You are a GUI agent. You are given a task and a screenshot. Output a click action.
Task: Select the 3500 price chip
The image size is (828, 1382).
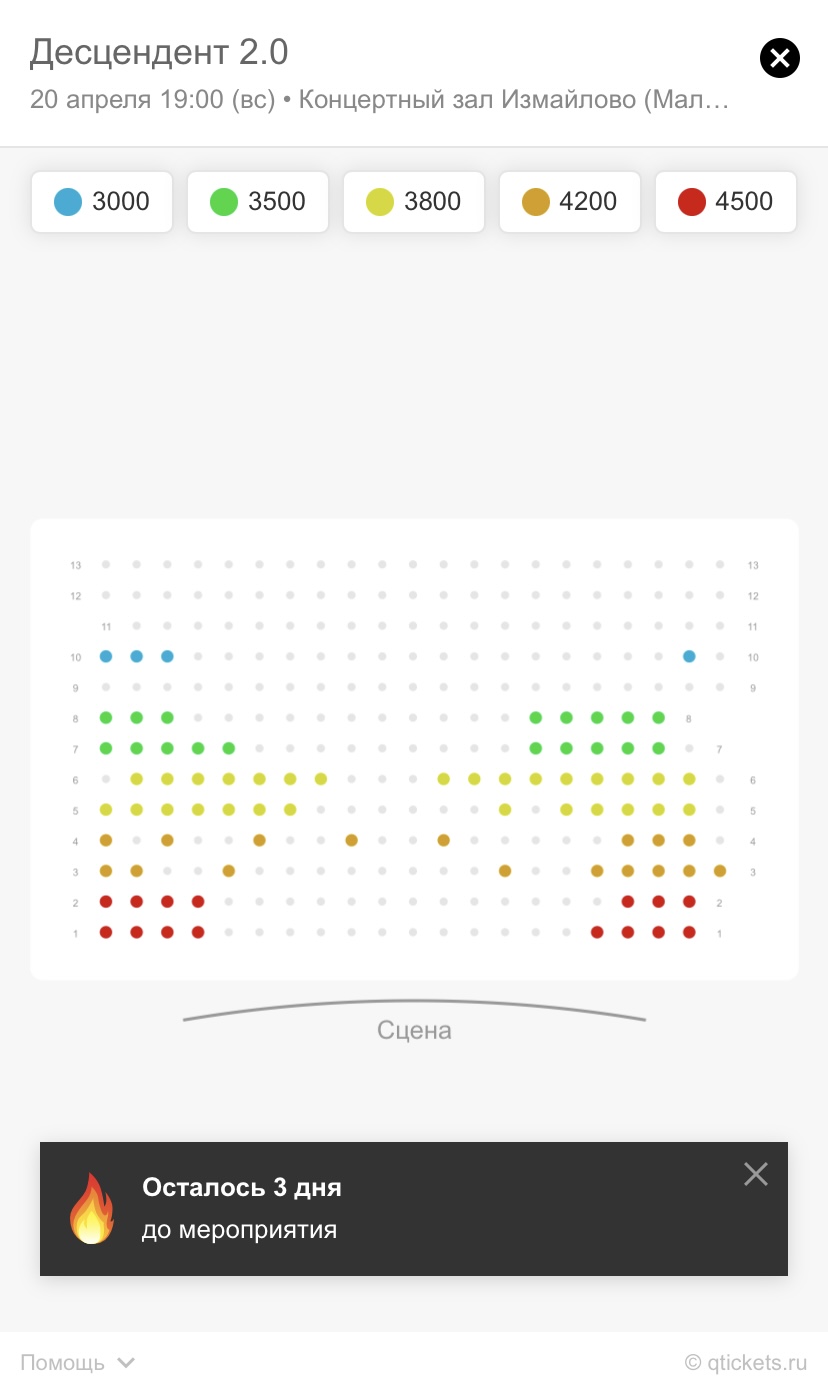[x=258, y=202]
